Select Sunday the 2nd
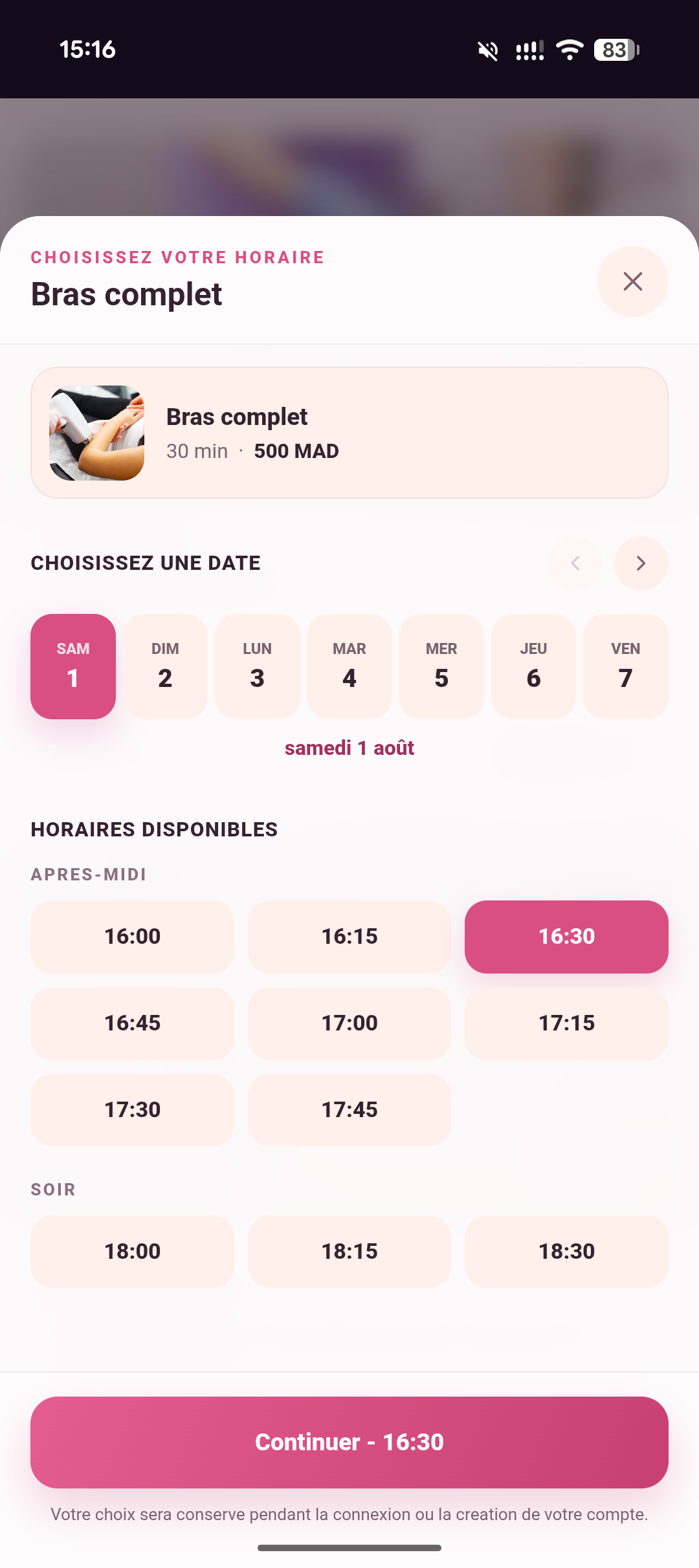The width and height of the screenshot is (699, 1568). (x=165, y=666)
